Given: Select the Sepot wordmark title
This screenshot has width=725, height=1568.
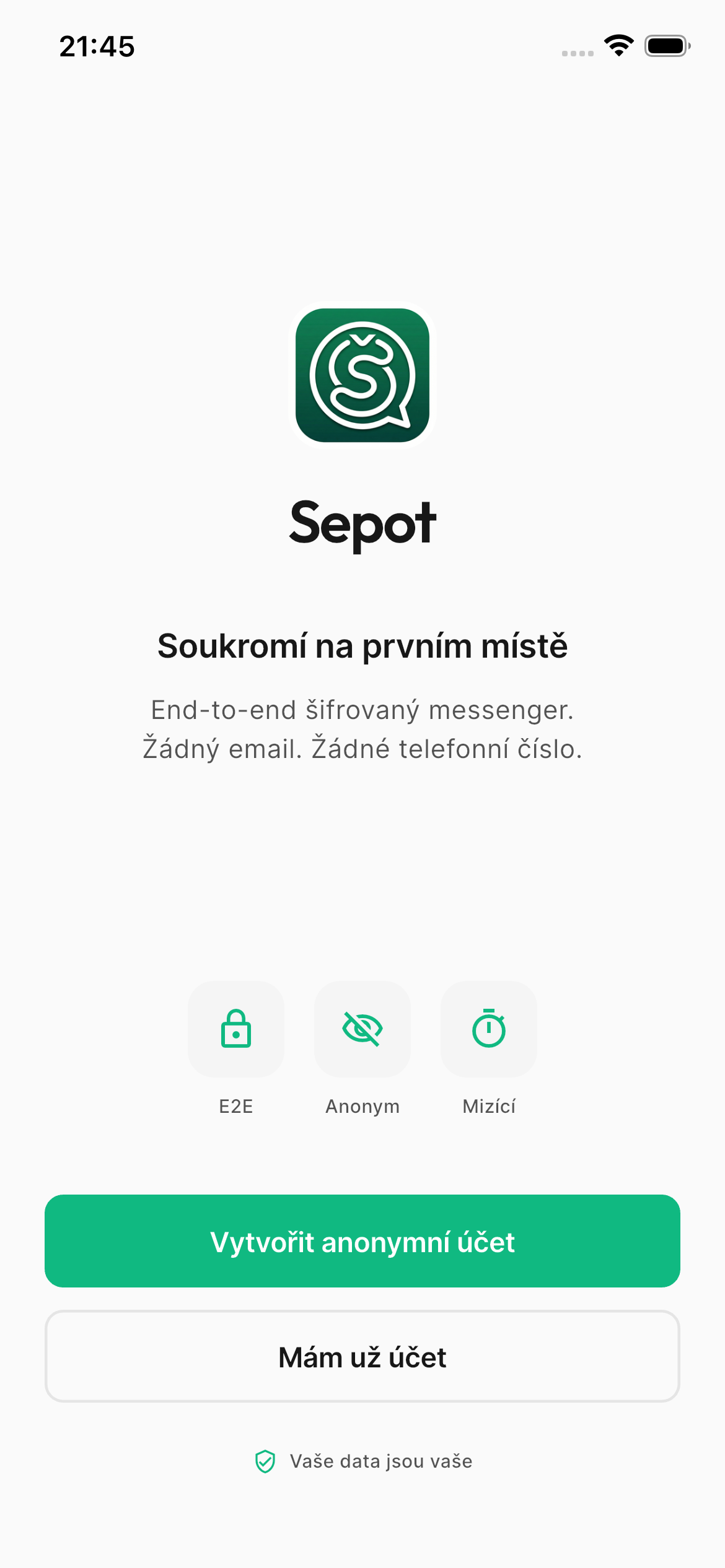Looking at the screenshot, I should pyautogui.click(x=362, y=523).
